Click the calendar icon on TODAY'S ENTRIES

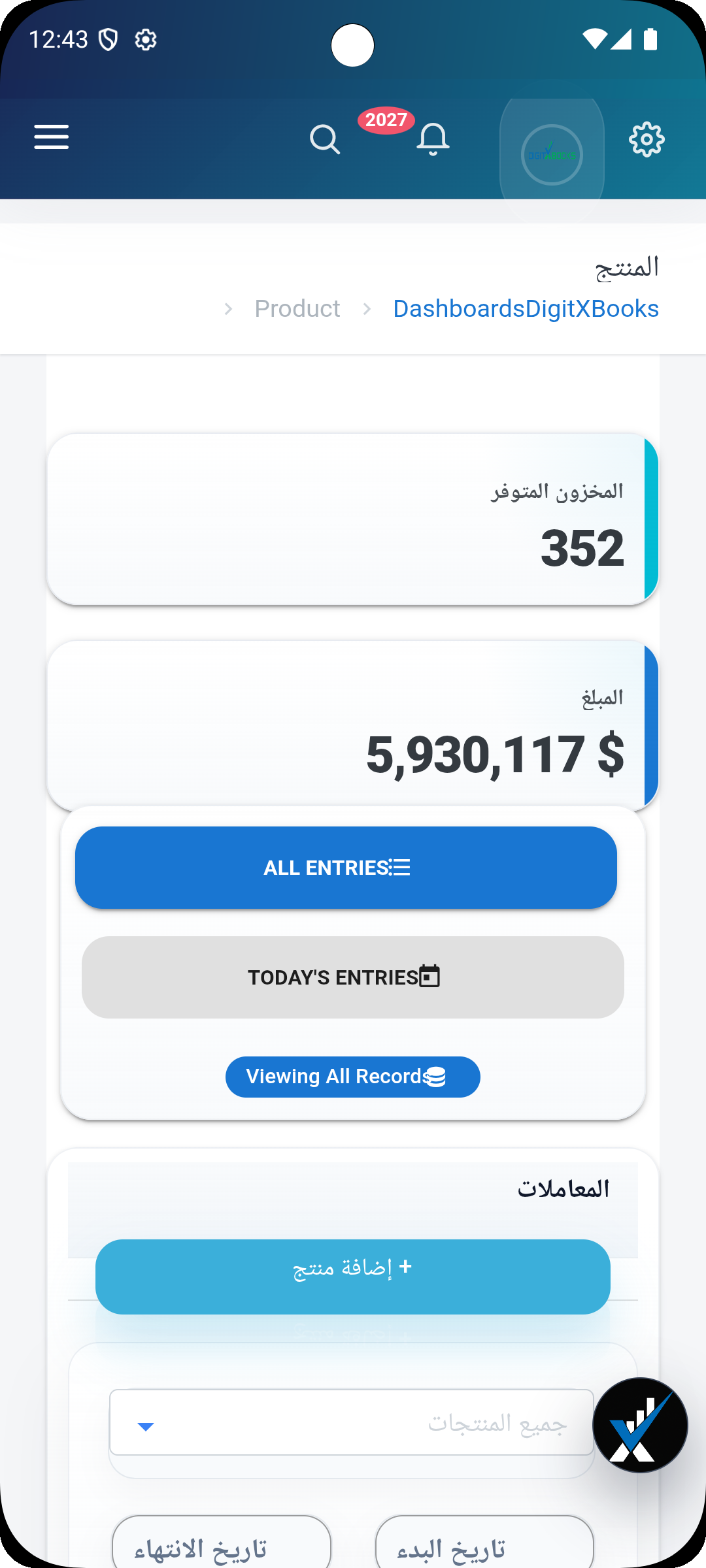coord(428,976)
